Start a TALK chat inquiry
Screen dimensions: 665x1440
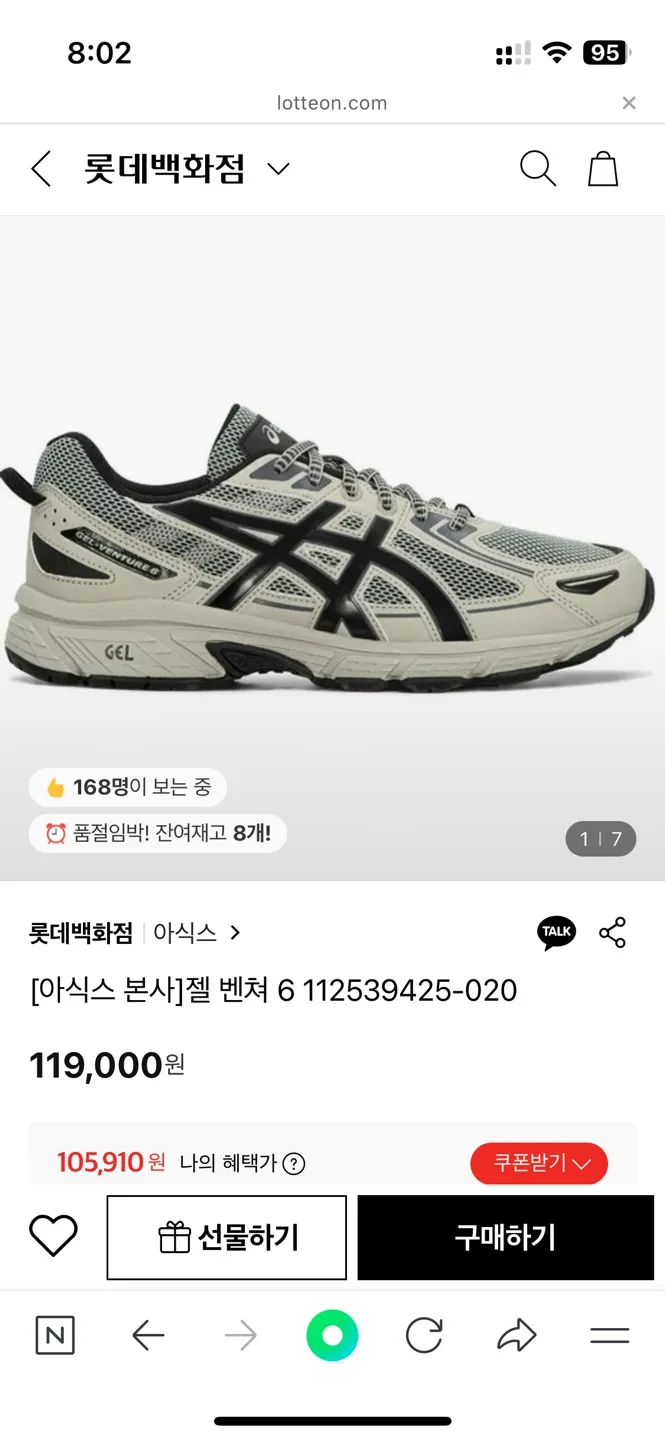(x=556, y=932)
